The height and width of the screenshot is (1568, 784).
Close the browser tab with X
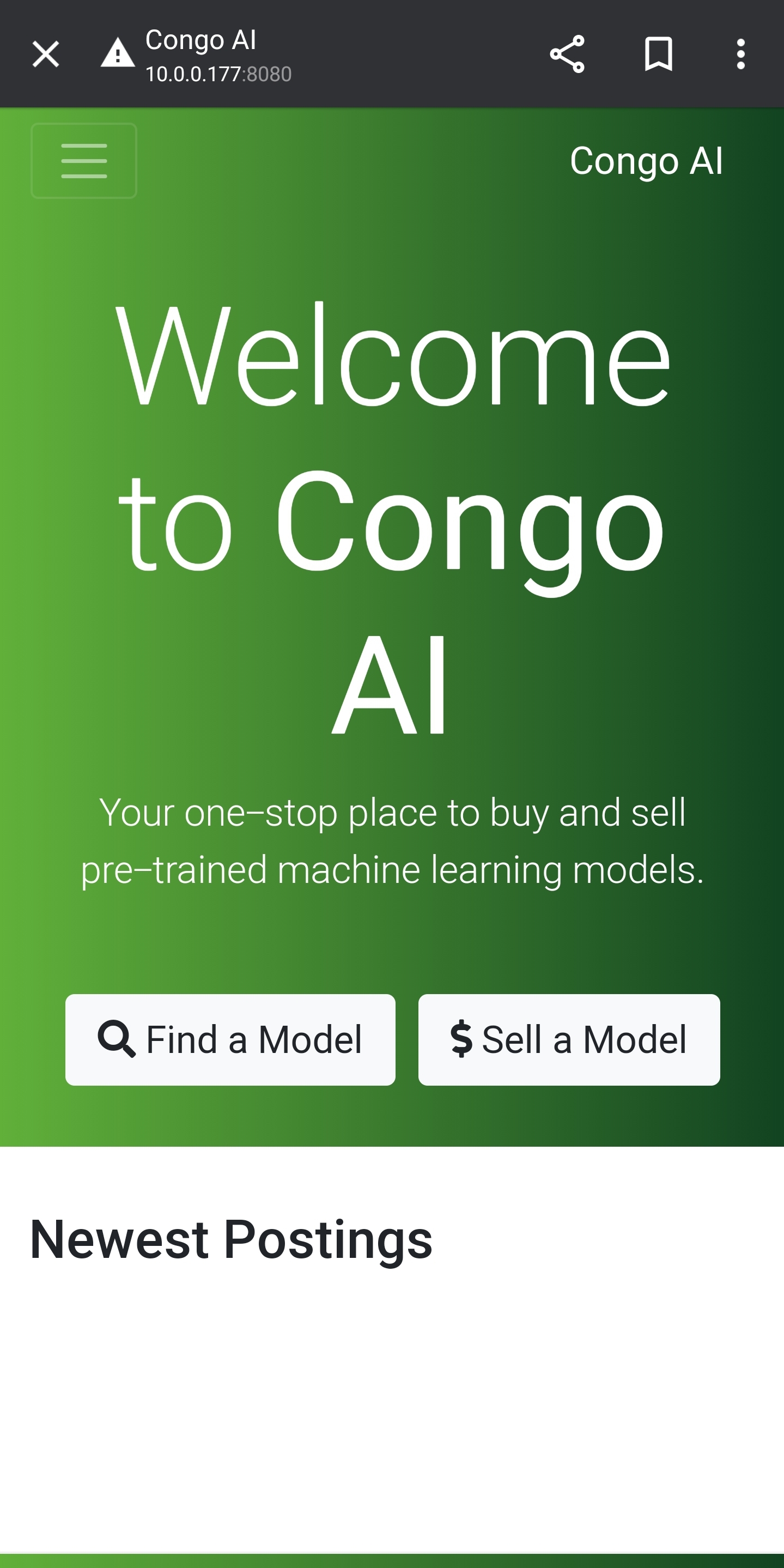[46, 54]
